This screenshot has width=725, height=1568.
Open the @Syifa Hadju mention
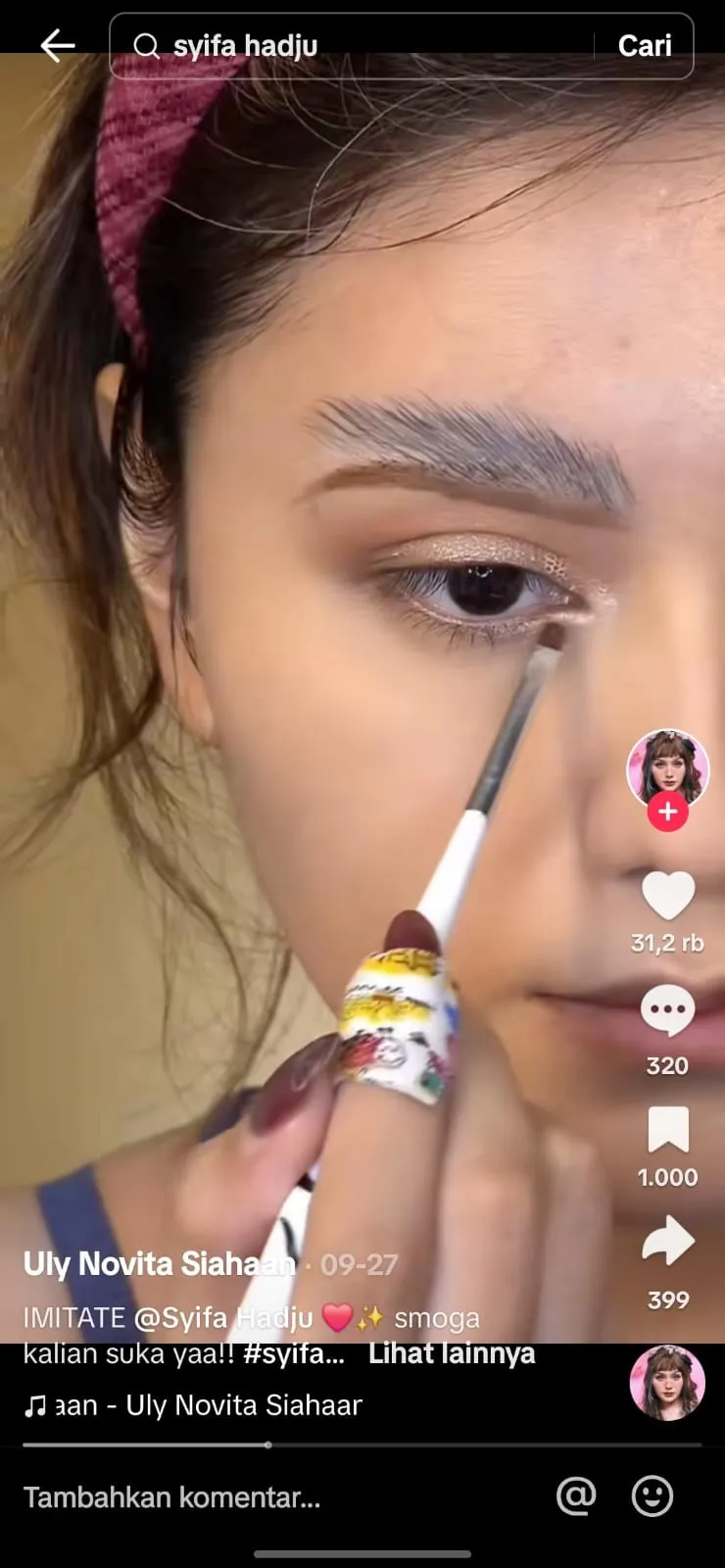click(222, 1318)
